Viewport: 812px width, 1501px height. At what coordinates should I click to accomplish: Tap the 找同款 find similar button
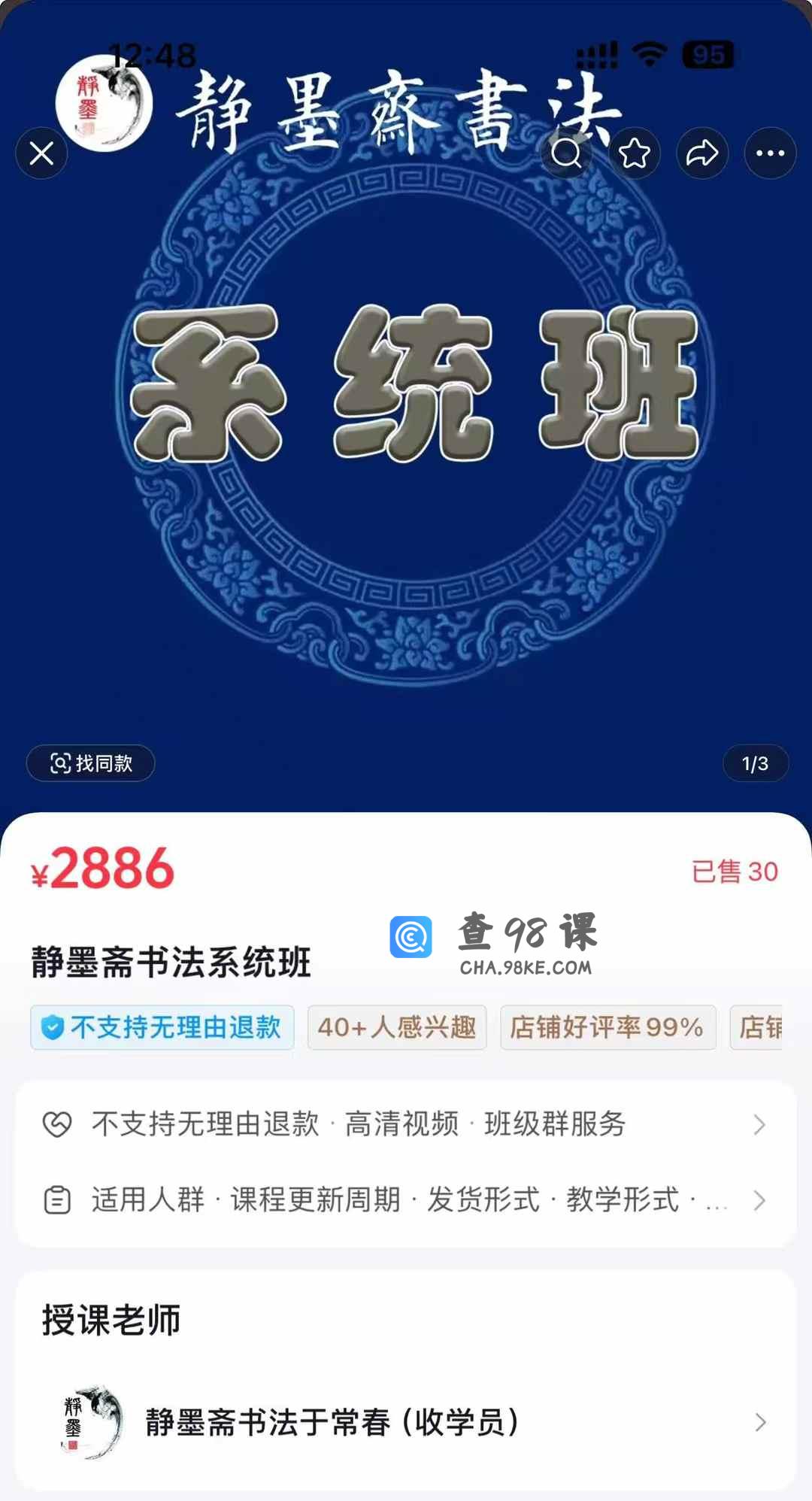pyautogui.click(x=91, y=763)
